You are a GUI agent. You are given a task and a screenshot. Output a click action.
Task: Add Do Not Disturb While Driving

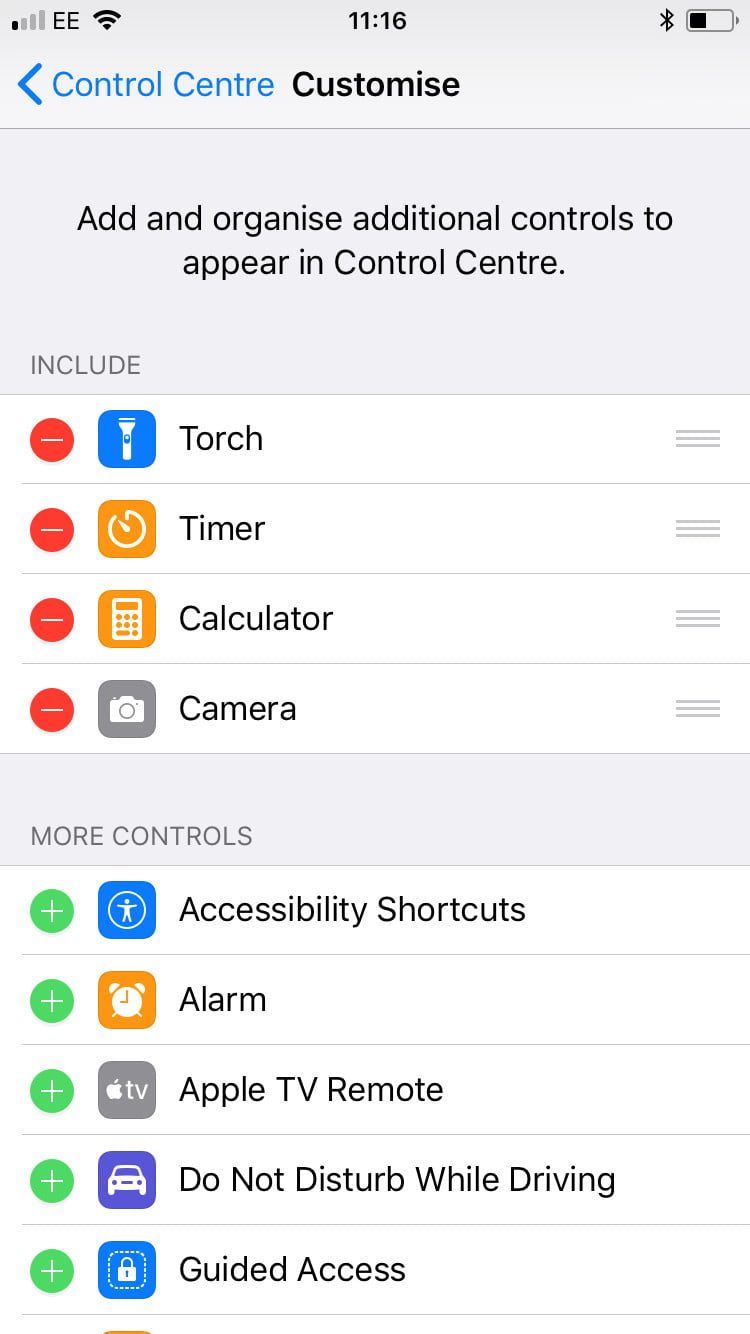(52, 1180)
